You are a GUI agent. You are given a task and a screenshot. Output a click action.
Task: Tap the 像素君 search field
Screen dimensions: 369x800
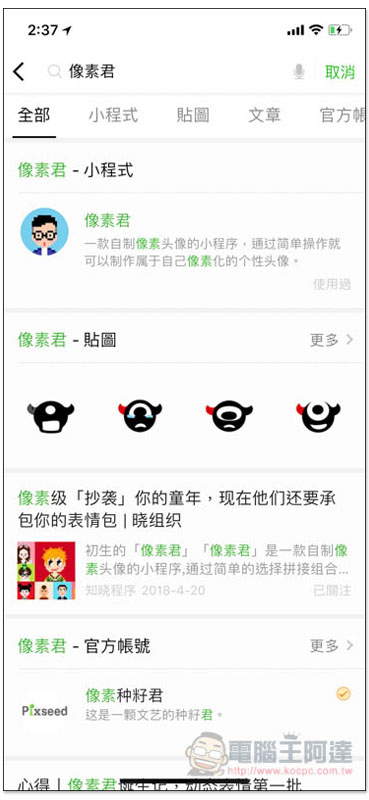(x=168, y=72)
